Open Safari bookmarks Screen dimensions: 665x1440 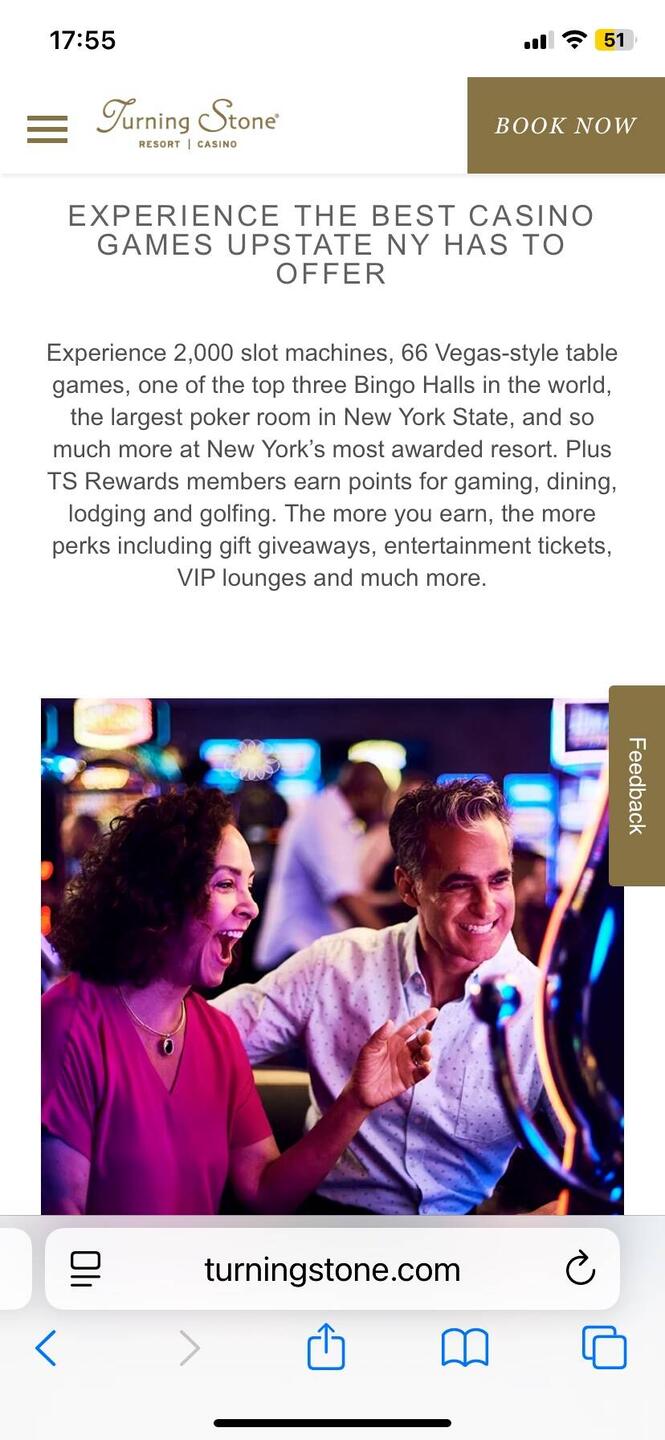(x=465, y=1348)
